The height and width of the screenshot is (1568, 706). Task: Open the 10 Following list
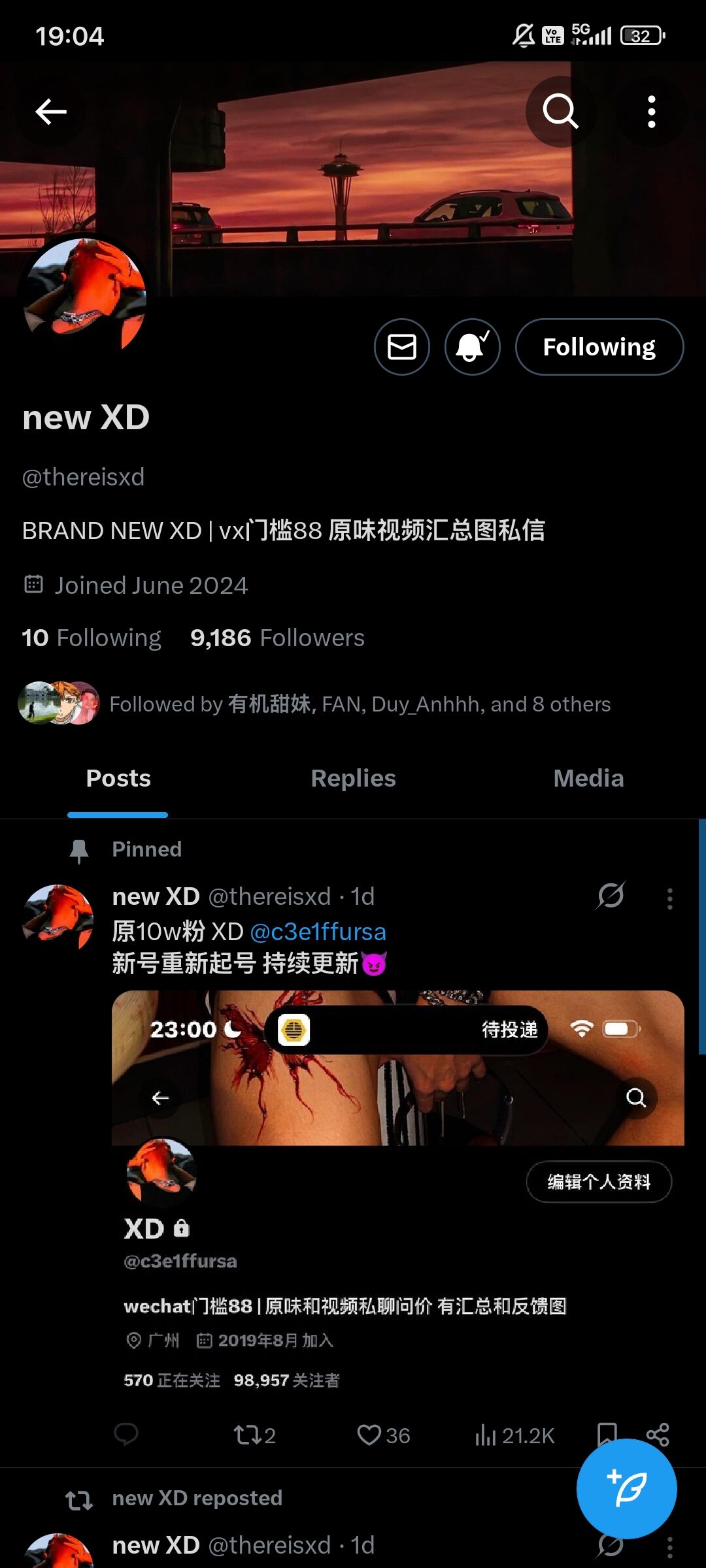pos(92,638)
